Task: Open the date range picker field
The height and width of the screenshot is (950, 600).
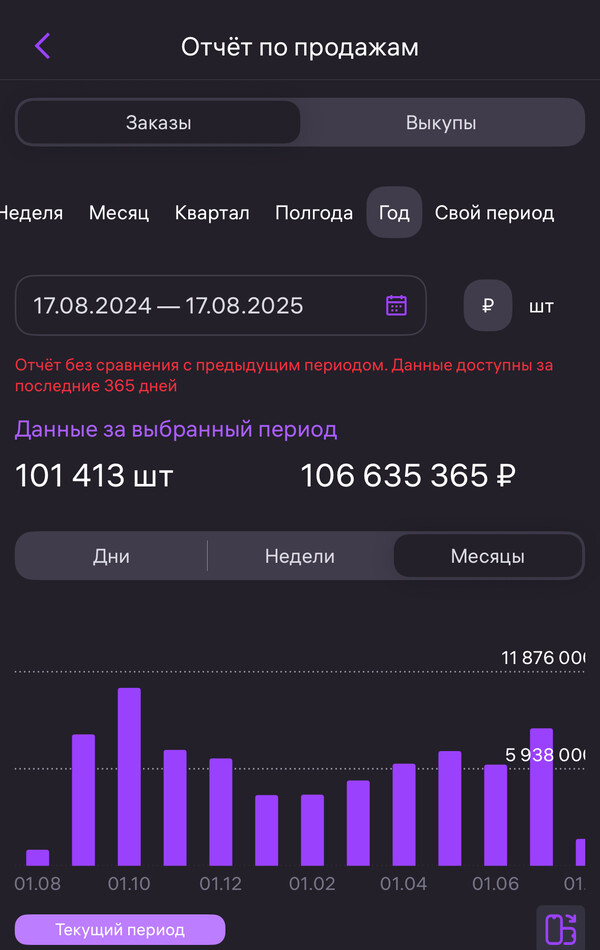Action: (x=220, y=305)
